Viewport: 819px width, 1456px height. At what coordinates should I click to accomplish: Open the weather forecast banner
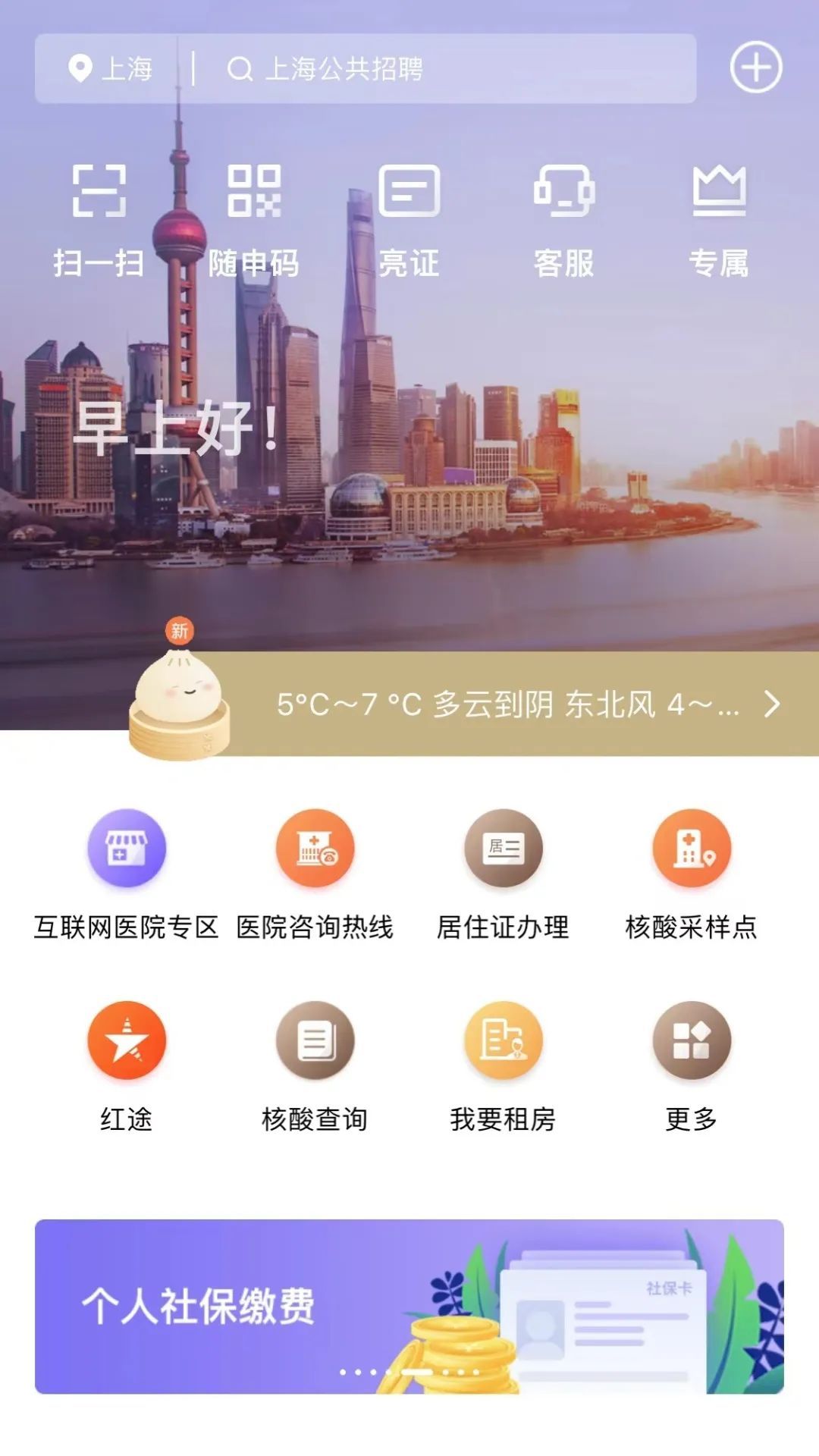coord(516,704)
